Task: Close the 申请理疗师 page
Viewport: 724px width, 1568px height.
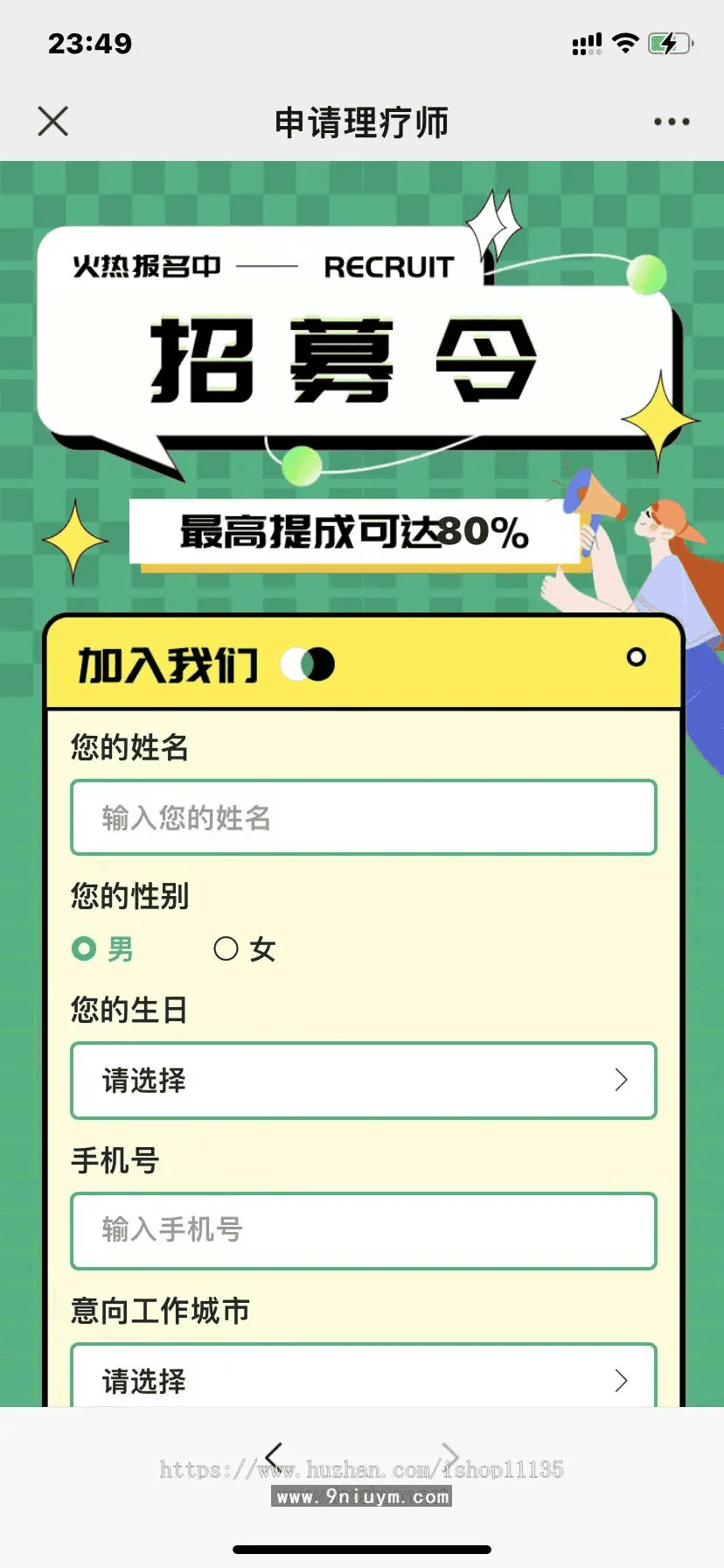Action: point(53,122)
